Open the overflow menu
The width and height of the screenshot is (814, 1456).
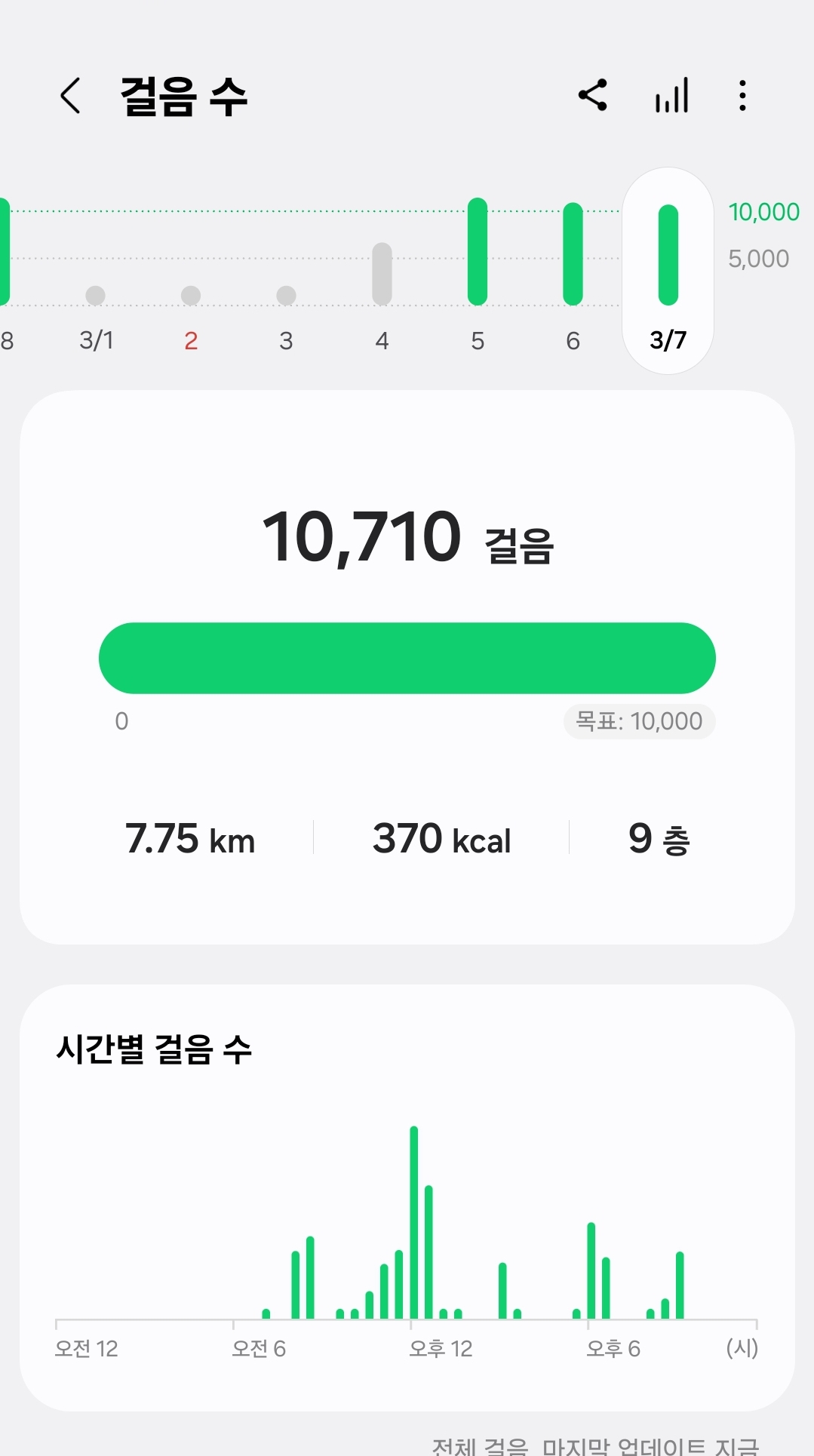click(743, 96)
